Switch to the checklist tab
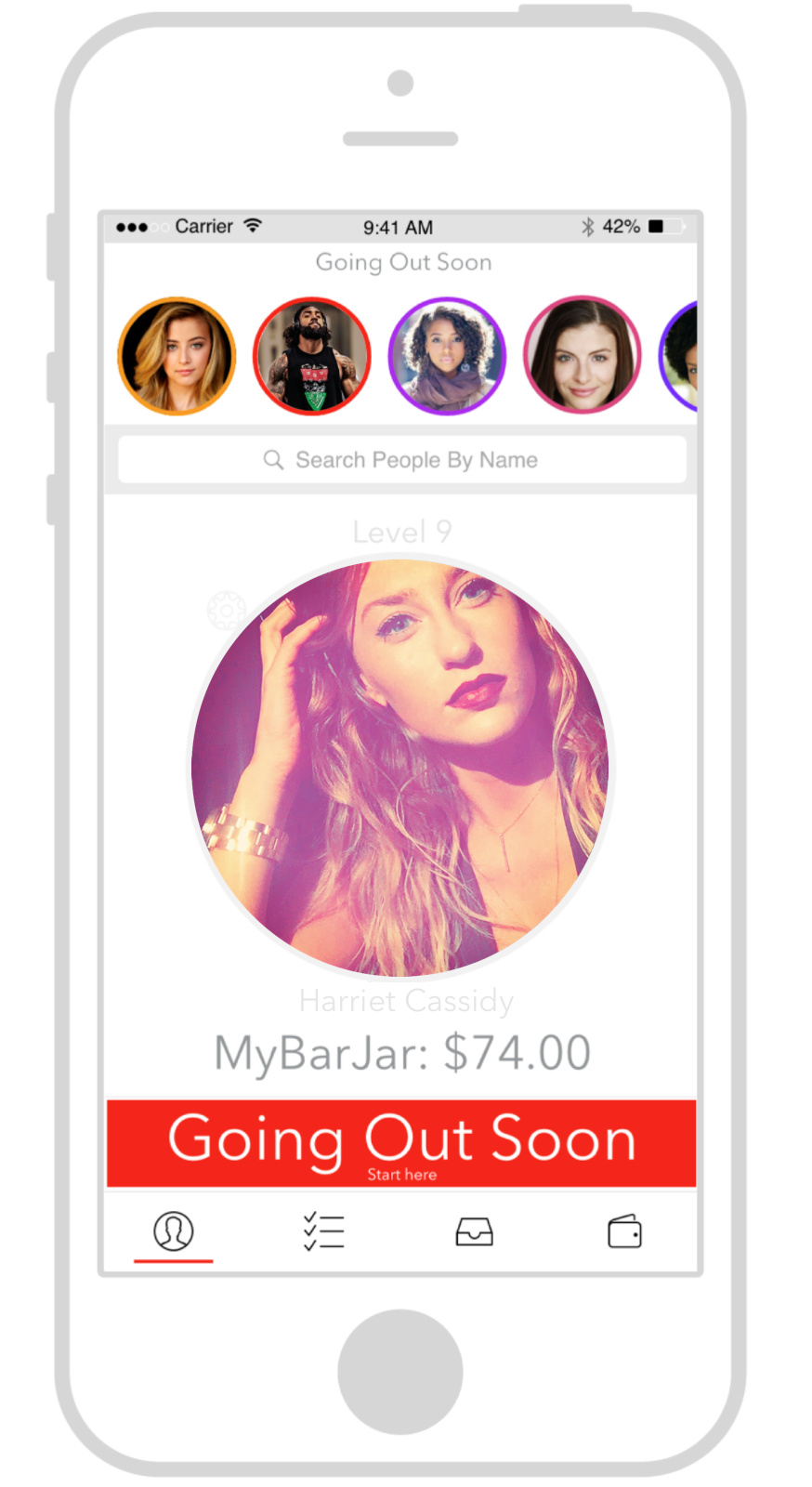Viewport: 812px width, 1487px height. [323, 1232]
